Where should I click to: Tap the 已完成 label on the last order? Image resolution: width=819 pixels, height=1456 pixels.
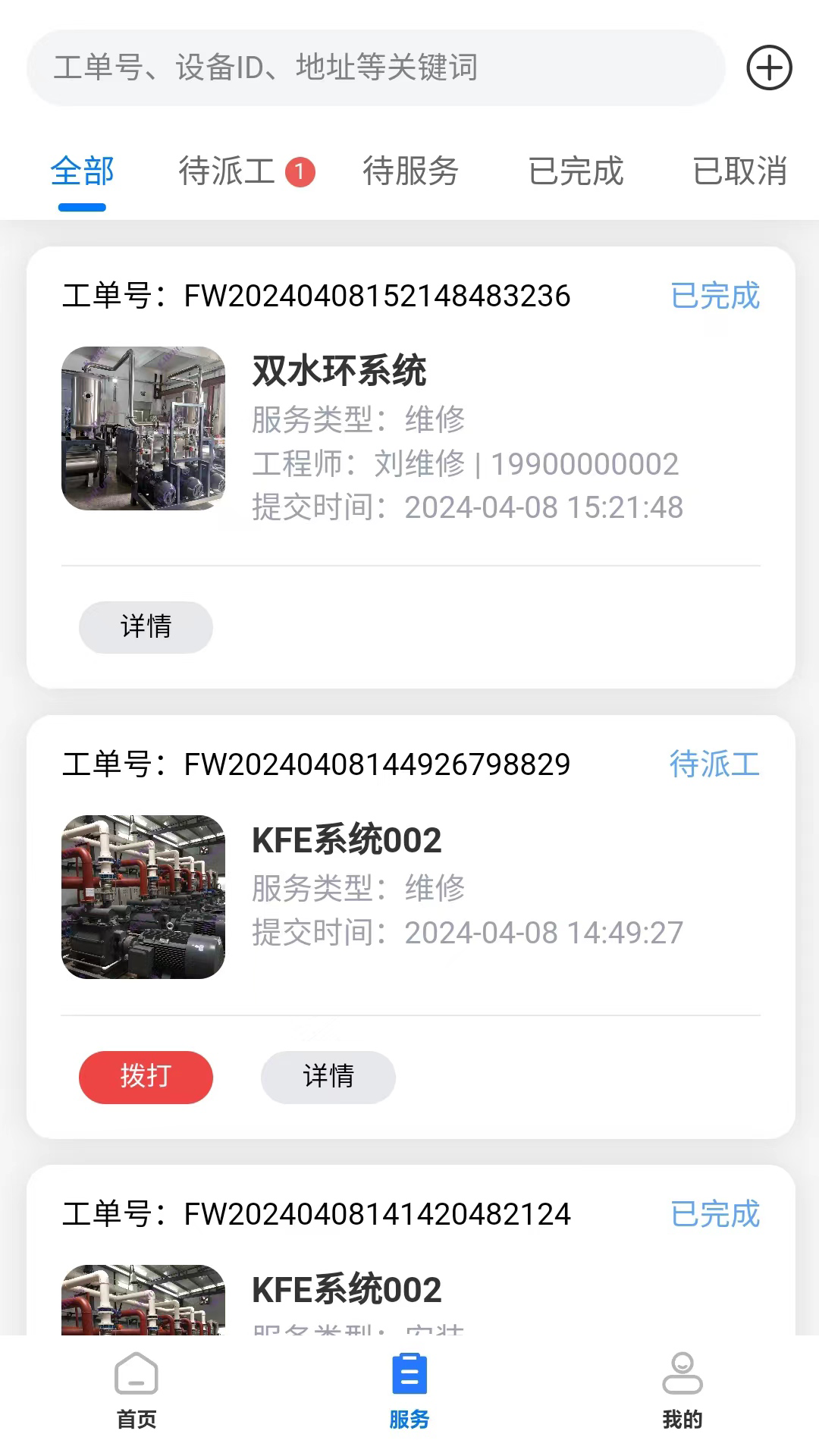(715, 1214)
